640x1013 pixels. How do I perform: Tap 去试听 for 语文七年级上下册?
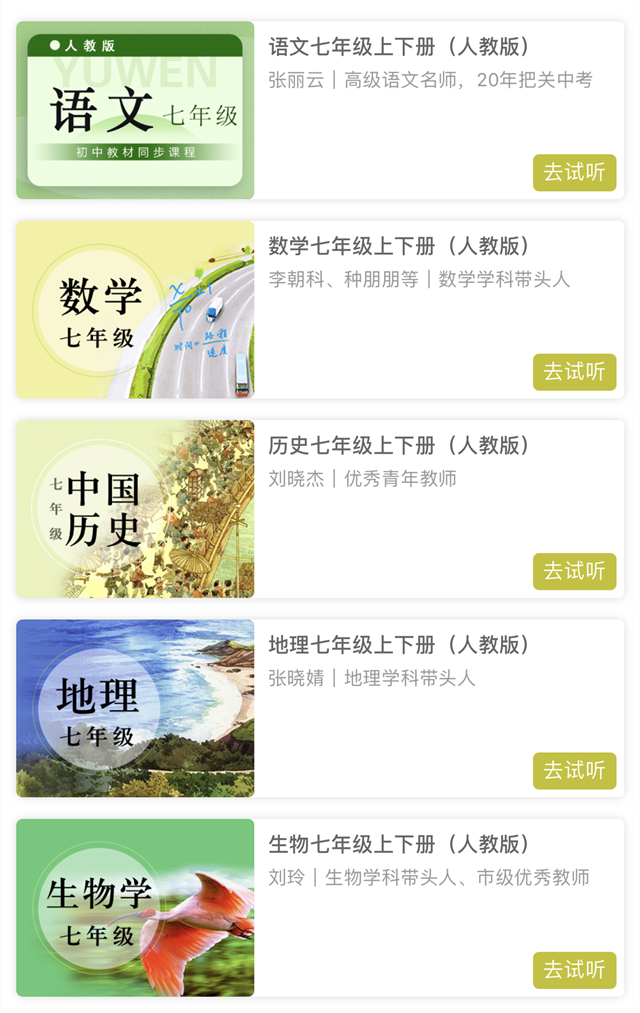[x=574, y=172]
